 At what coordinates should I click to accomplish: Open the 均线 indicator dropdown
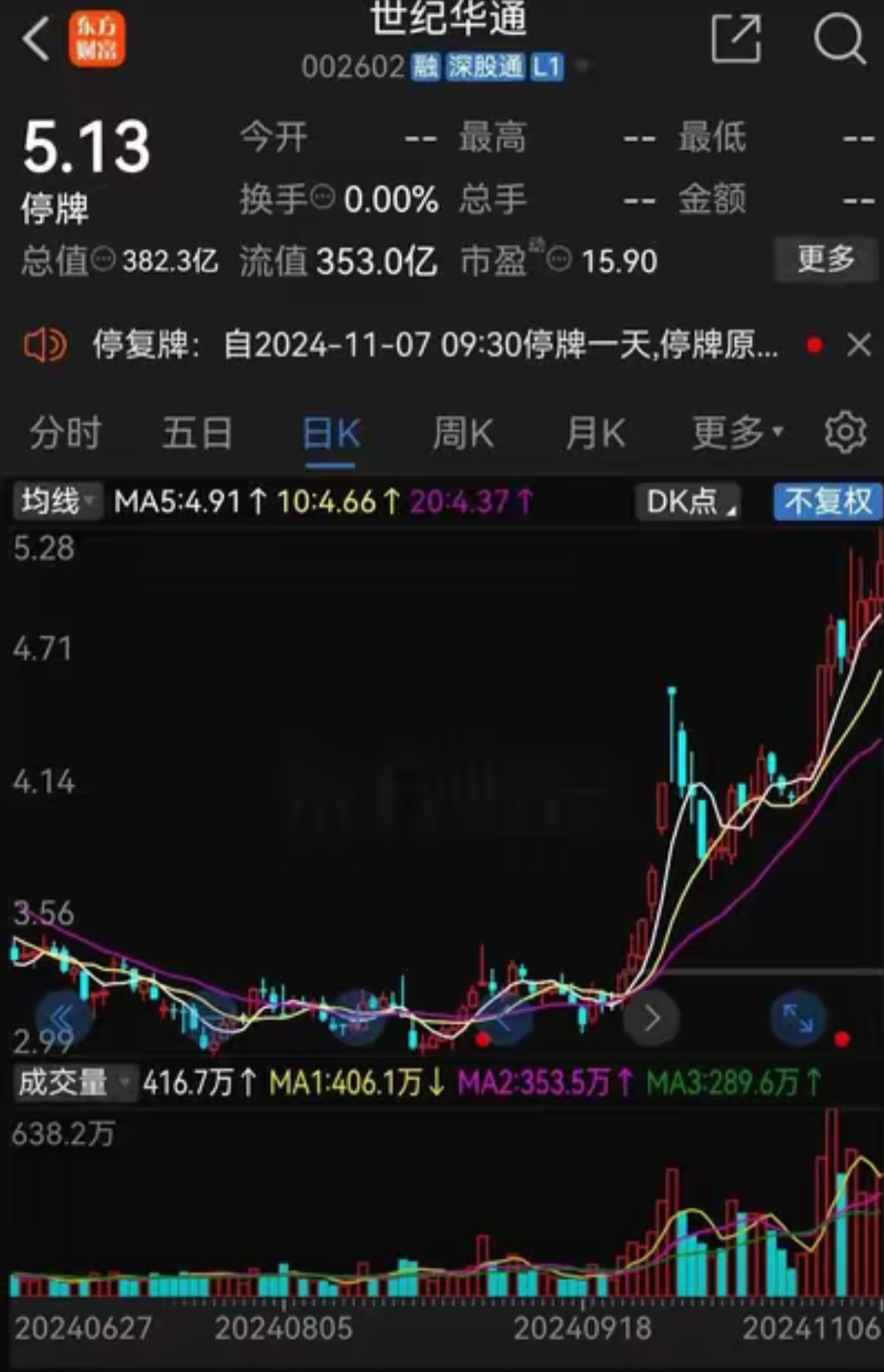pos(57,501)
